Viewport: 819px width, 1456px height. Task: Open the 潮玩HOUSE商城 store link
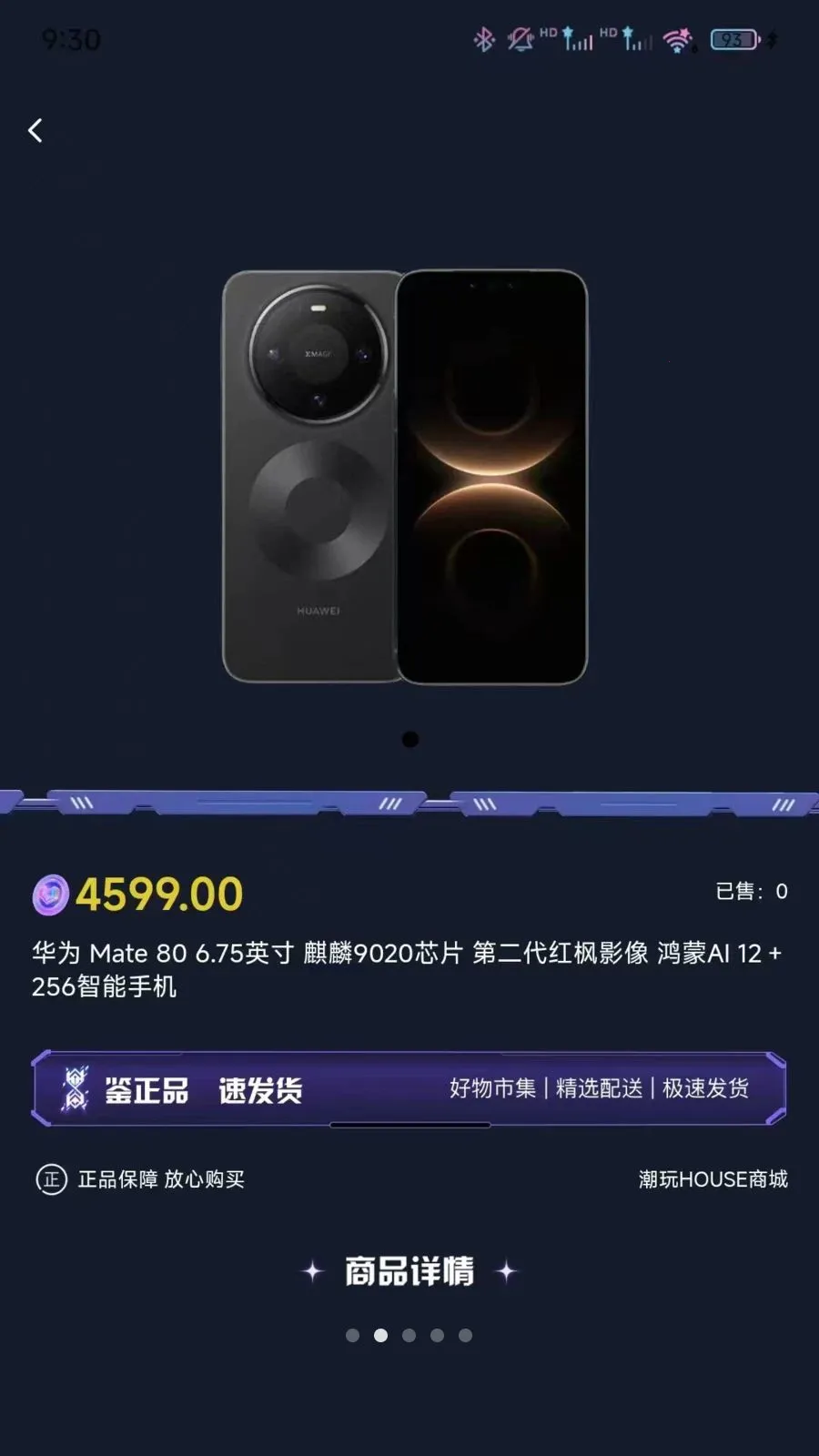(713, 1179)
